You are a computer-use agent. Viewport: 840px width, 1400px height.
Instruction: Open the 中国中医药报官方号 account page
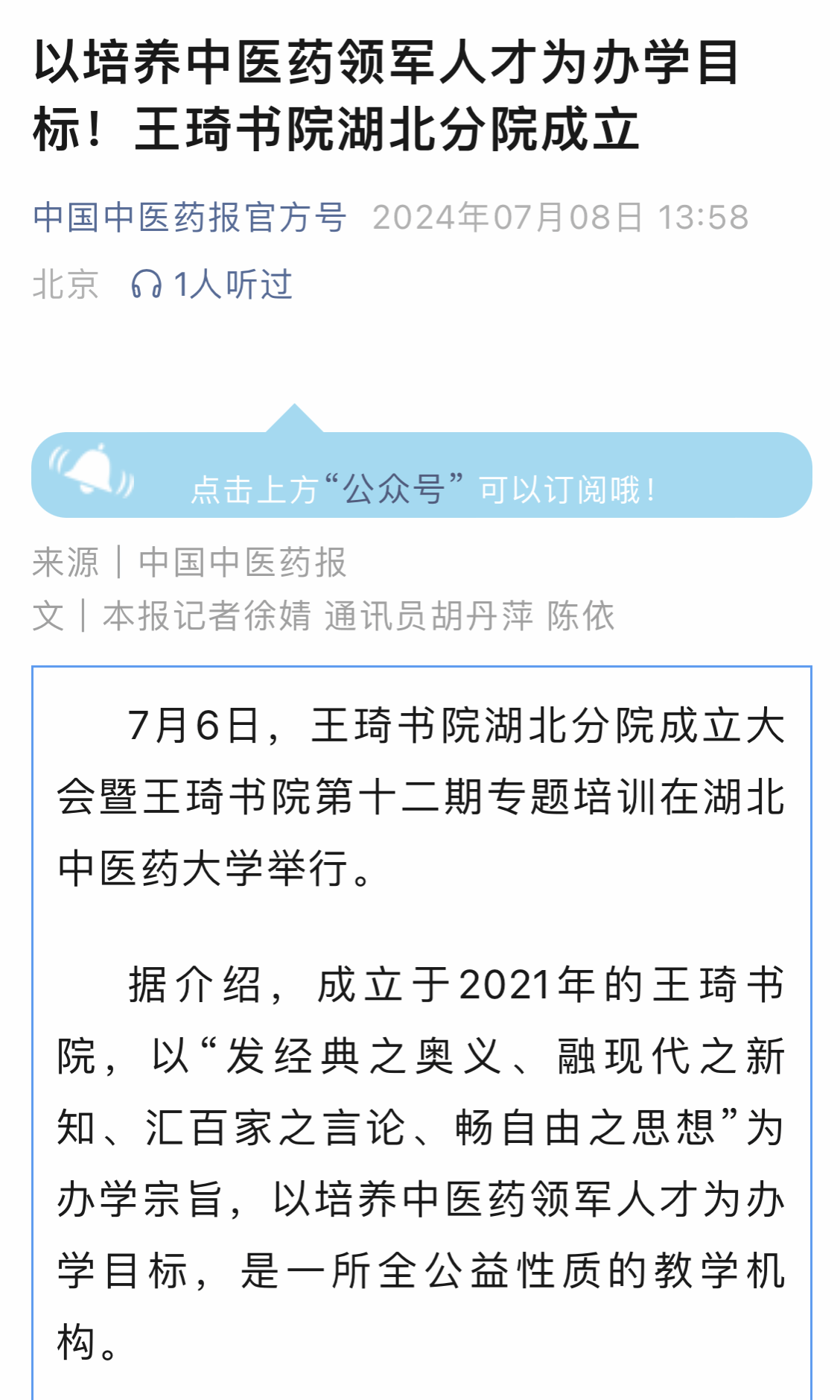coord(190,218)
